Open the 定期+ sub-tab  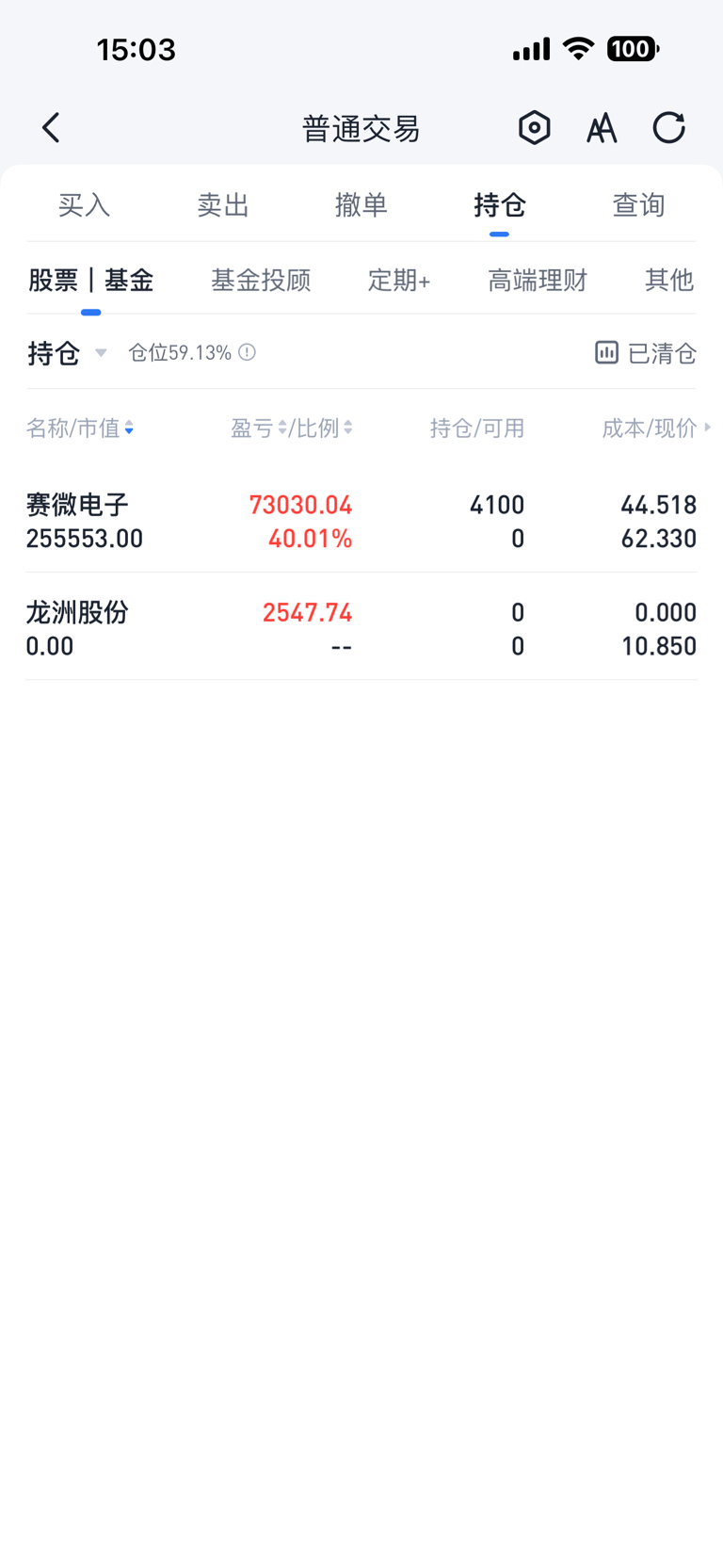399,281
